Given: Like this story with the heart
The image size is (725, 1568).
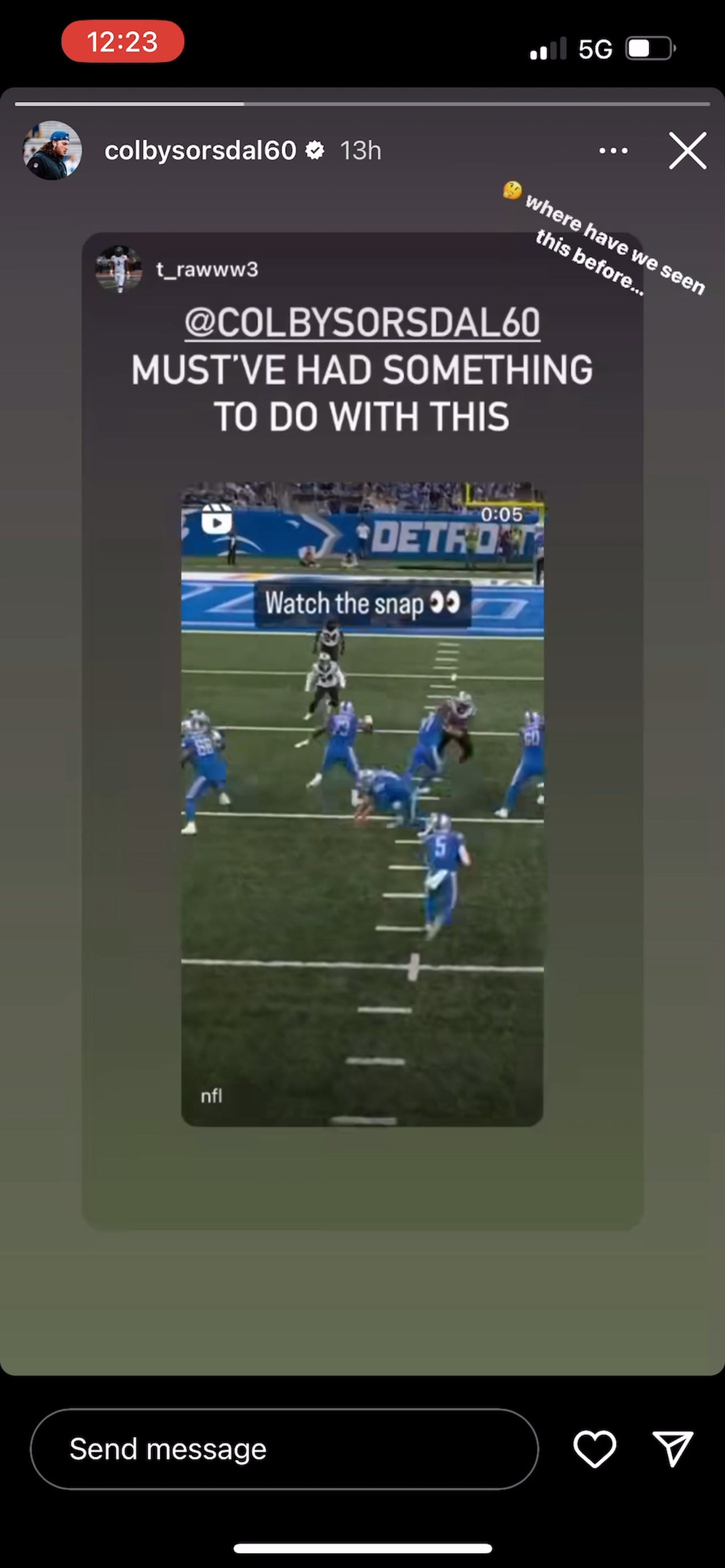Looking at the screenshot, I should coord(595,1448).
